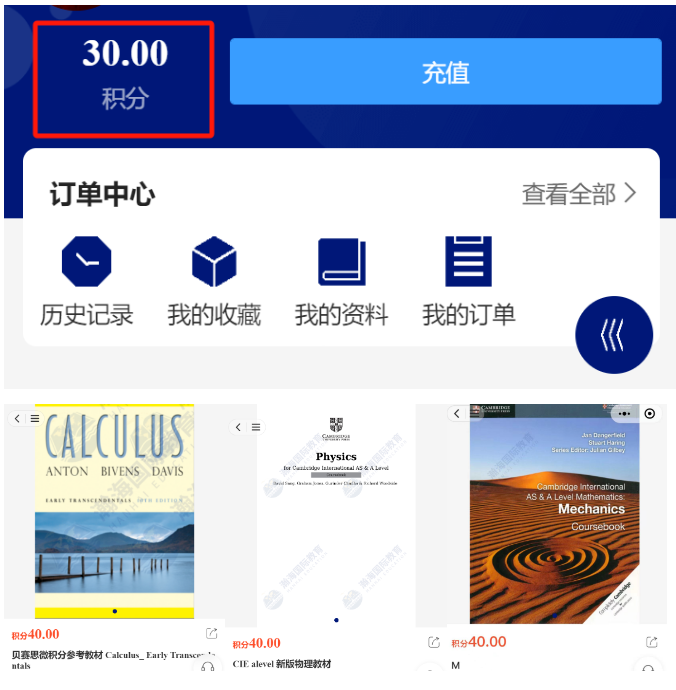
Task: Open the Calculus Early Transcendentals textbook card
Action: tap(114, 512)
